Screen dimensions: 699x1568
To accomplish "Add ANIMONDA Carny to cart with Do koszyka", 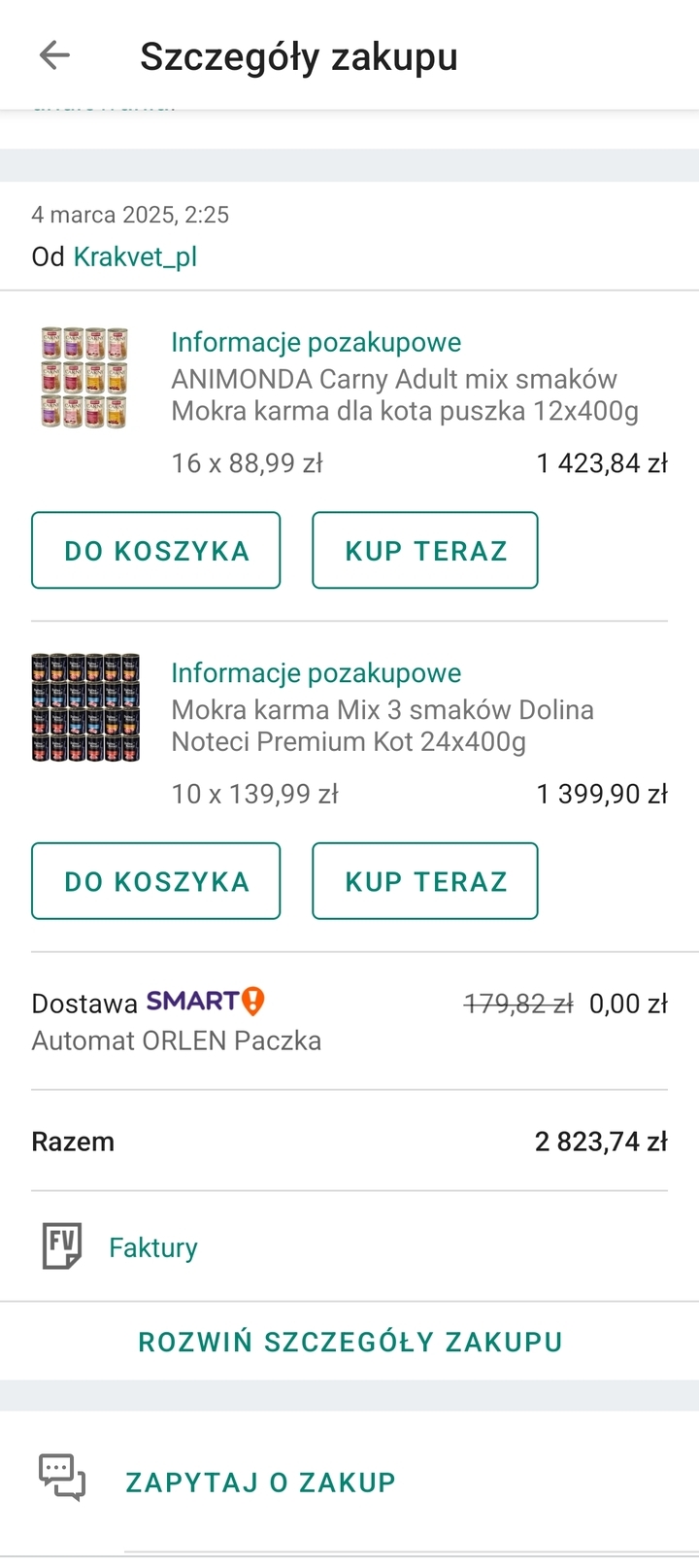I will pos(156,551).
